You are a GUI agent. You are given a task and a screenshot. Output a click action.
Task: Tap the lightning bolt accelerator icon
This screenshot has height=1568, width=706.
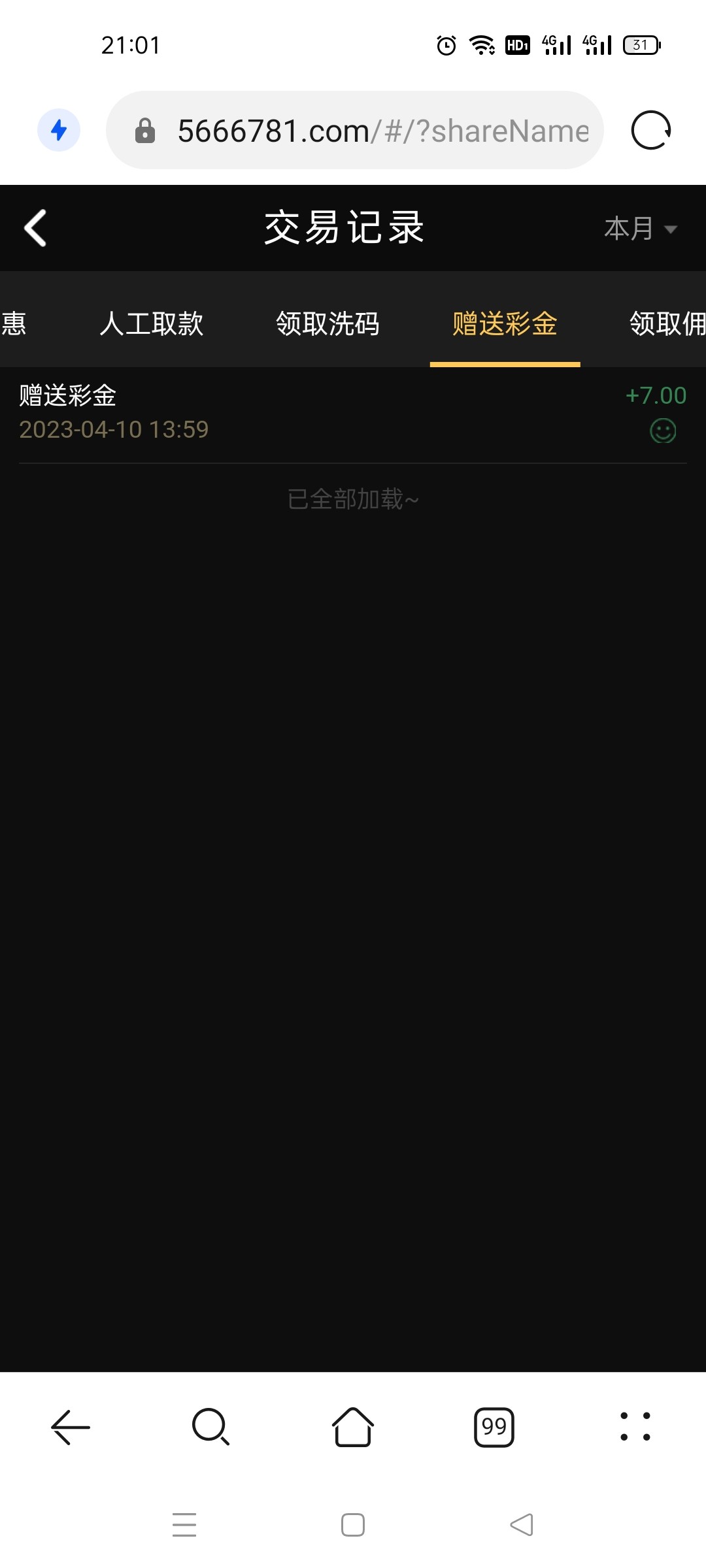(x=59, y=130)
